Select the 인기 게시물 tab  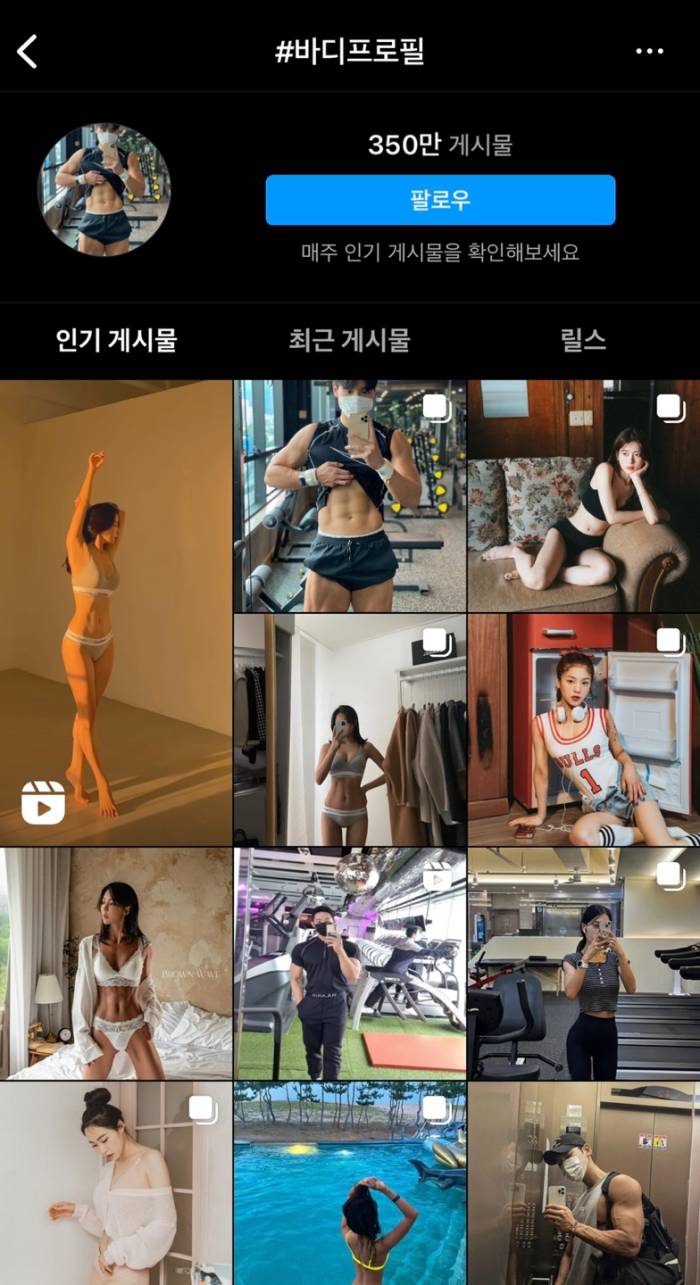tap(116, 340)
